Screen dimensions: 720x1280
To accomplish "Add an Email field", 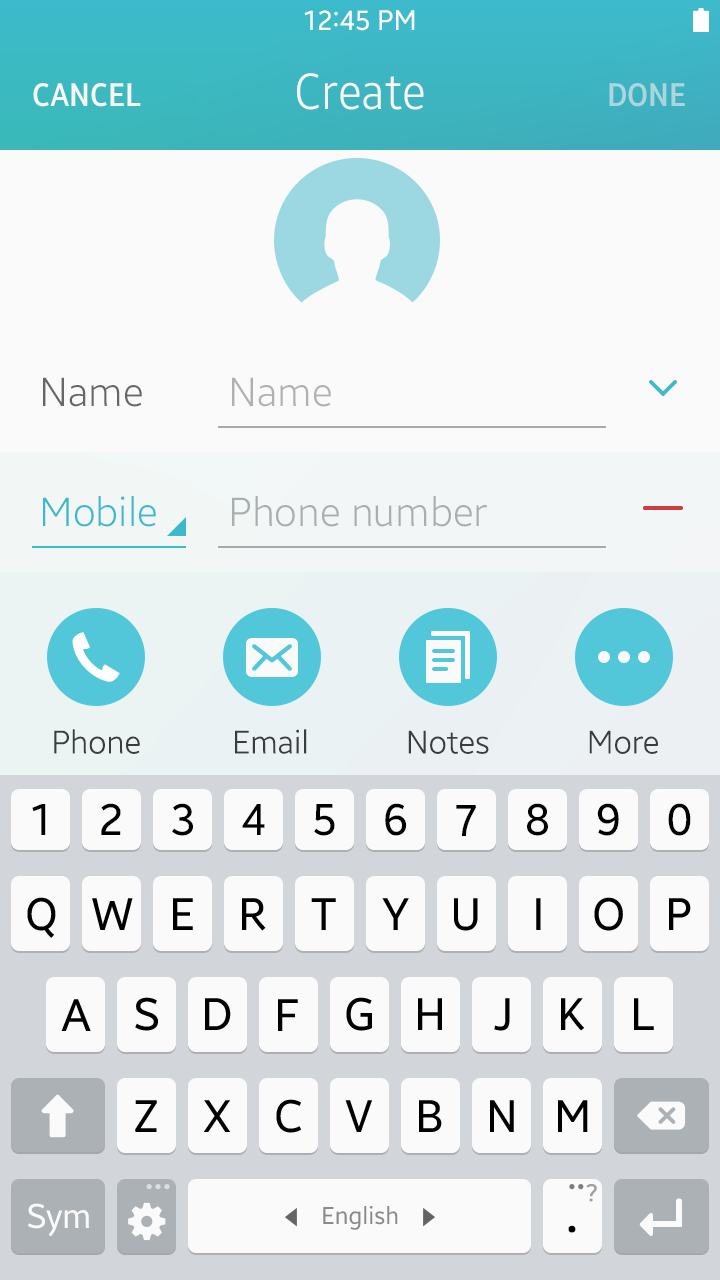I will 272,658.
